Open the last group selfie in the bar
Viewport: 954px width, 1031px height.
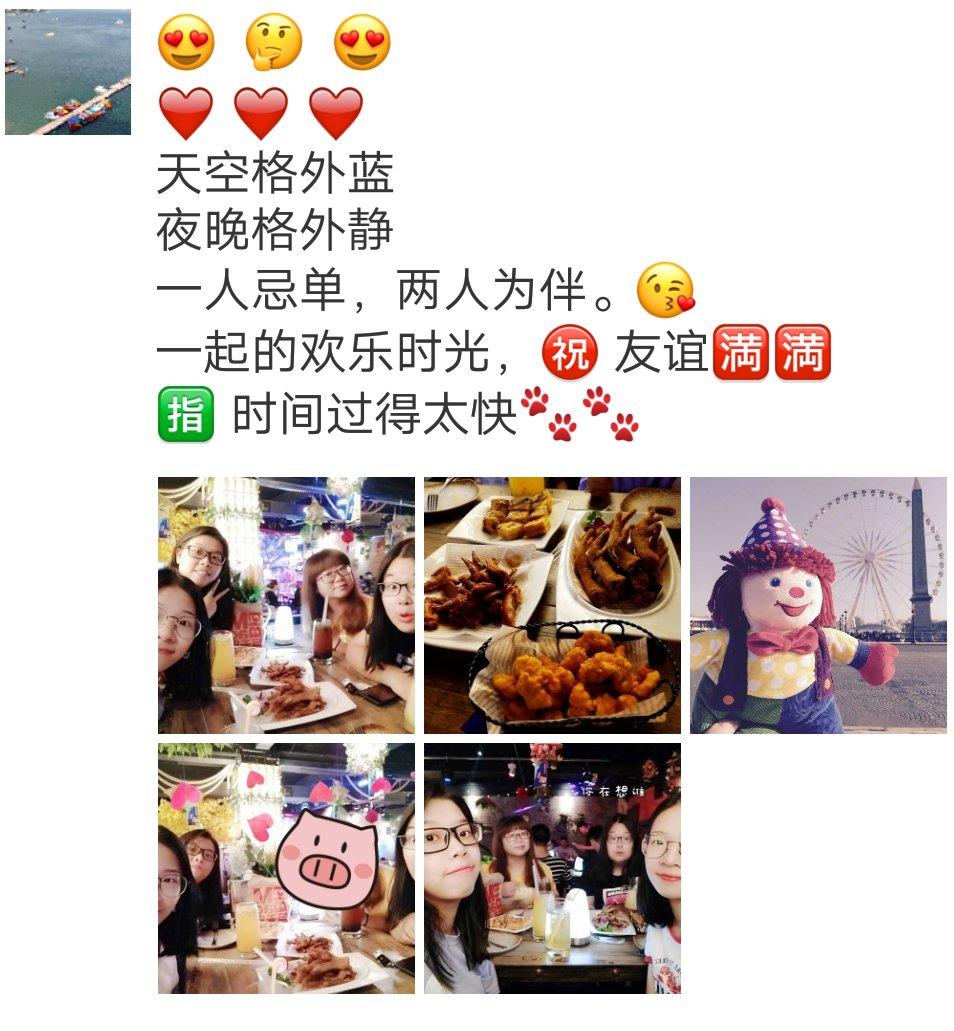click(552, 868)
